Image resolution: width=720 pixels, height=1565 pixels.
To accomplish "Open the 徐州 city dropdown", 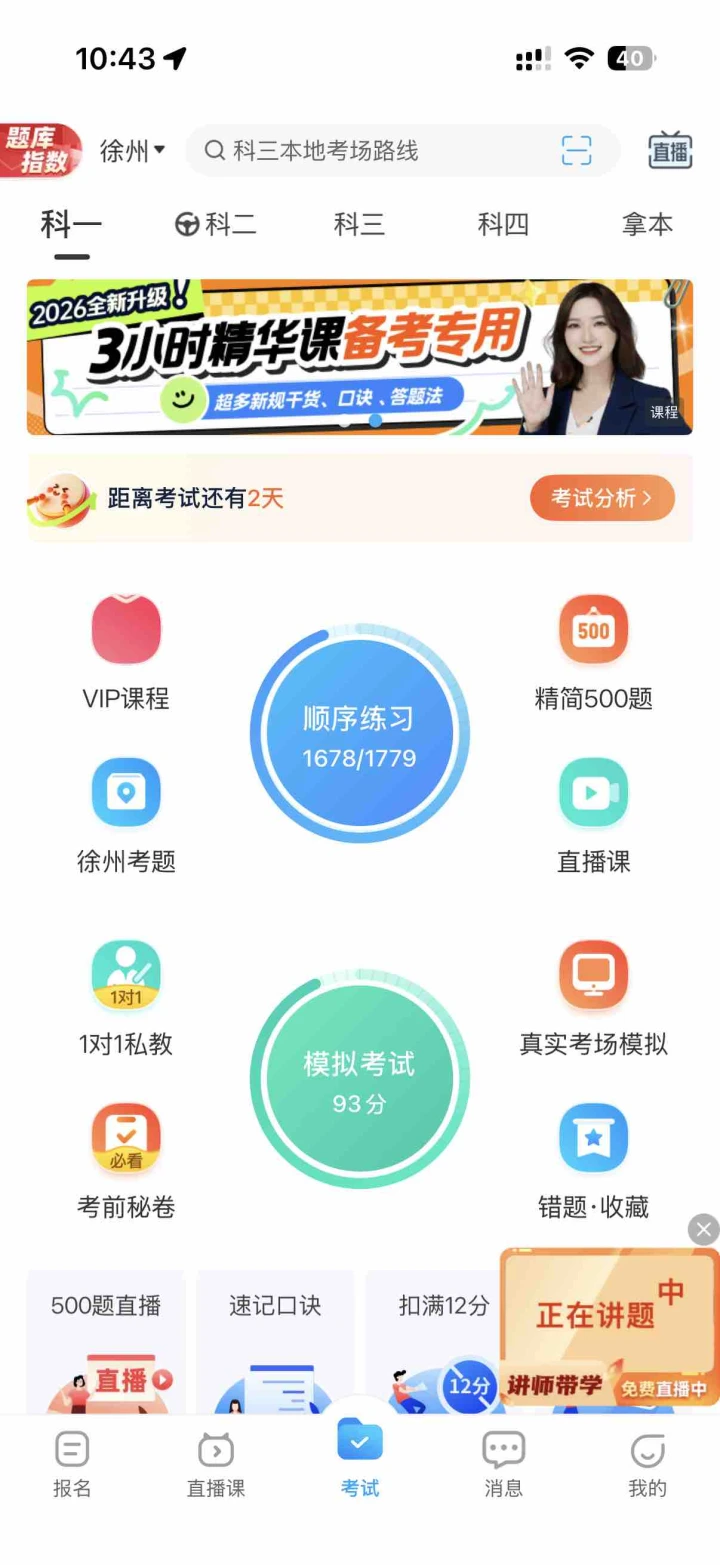I will click(132, 151).
